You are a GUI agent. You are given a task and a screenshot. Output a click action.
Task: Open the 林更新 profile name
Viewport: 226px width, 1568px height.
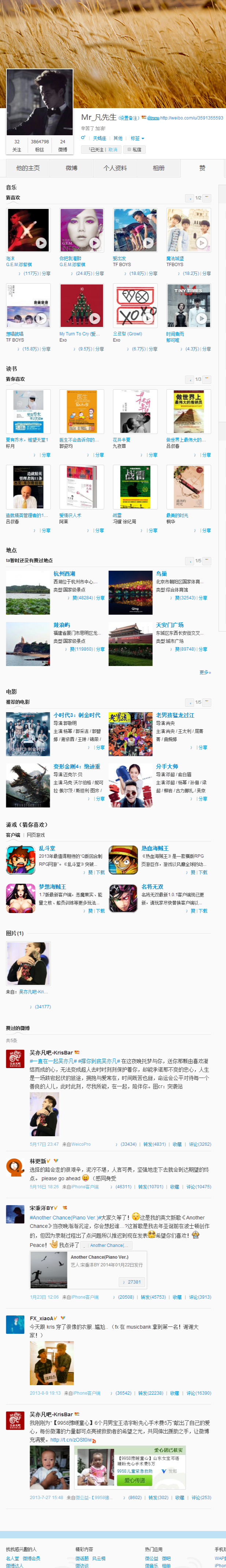pyautogui.click(x=39, y=1161)
